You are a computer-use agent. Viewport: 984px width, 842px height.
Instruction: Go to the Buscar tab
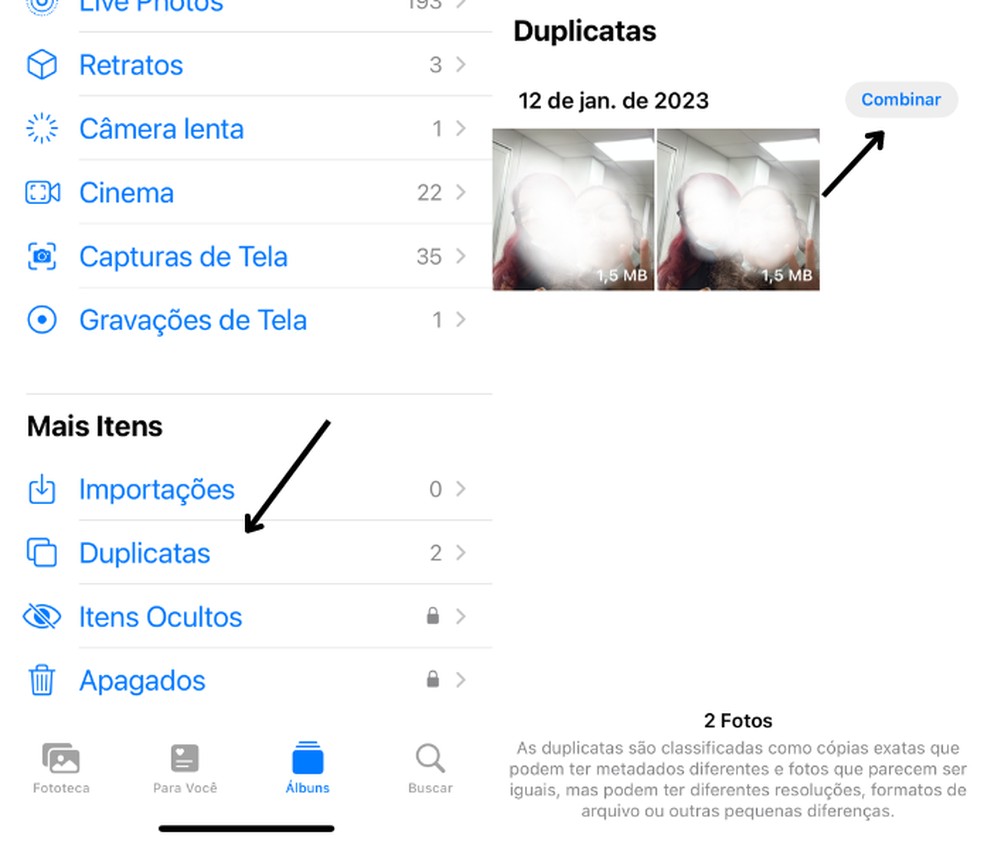click(430, 768)
